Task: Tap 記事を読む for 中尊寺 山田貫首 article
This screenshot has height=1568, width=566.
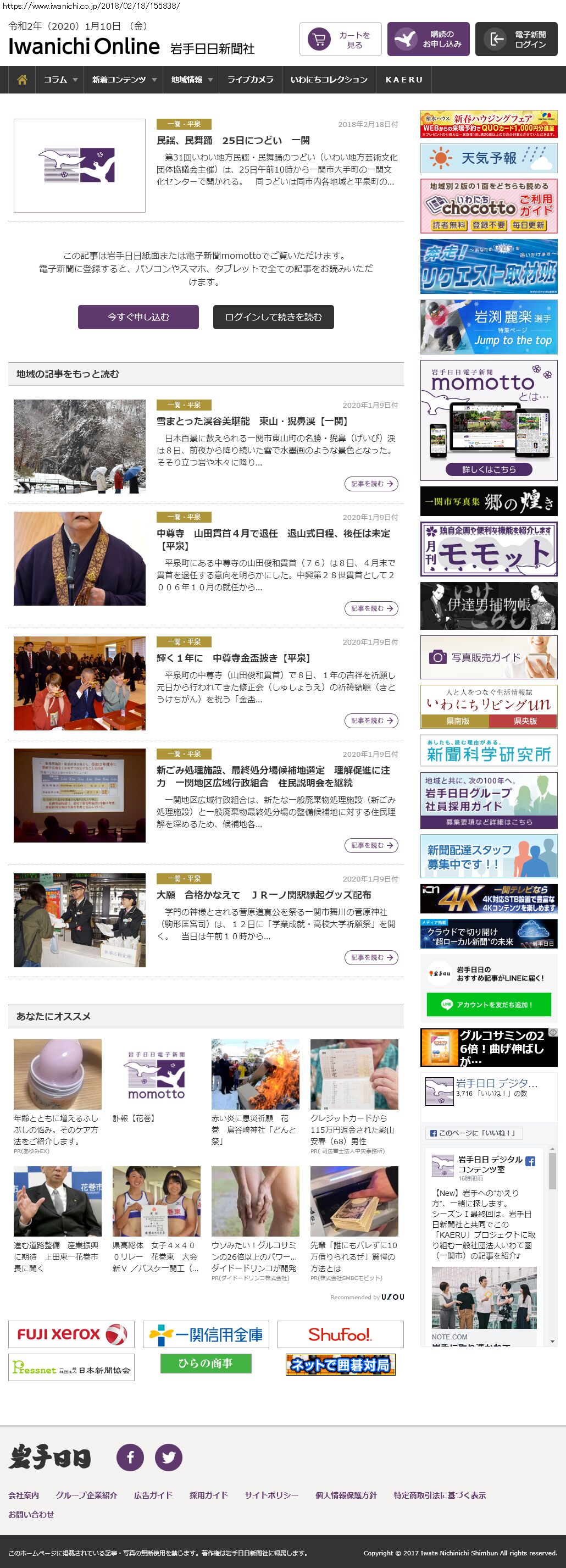Action: (370, 608)
